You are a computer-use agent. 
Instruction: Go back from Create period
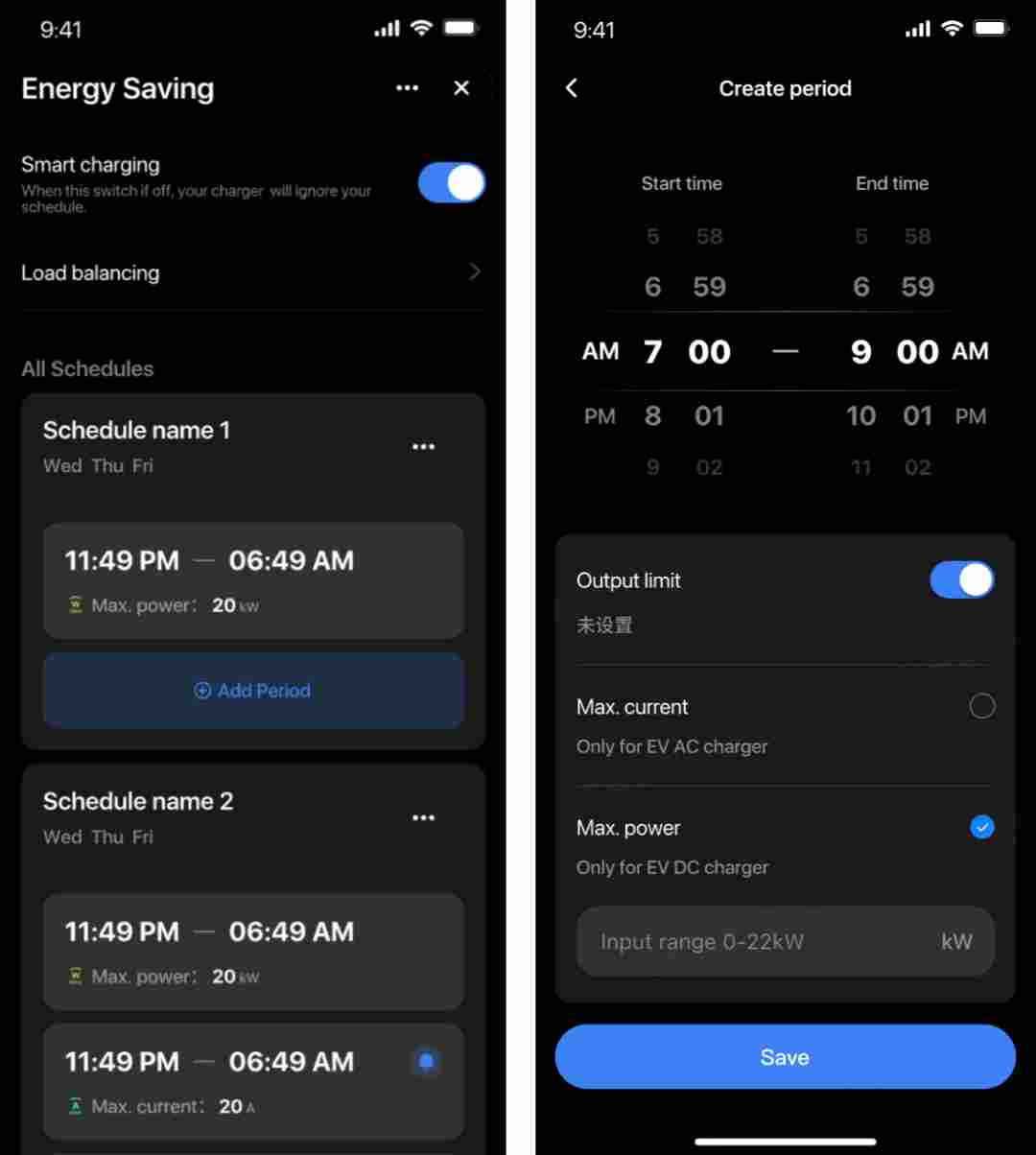572,88
